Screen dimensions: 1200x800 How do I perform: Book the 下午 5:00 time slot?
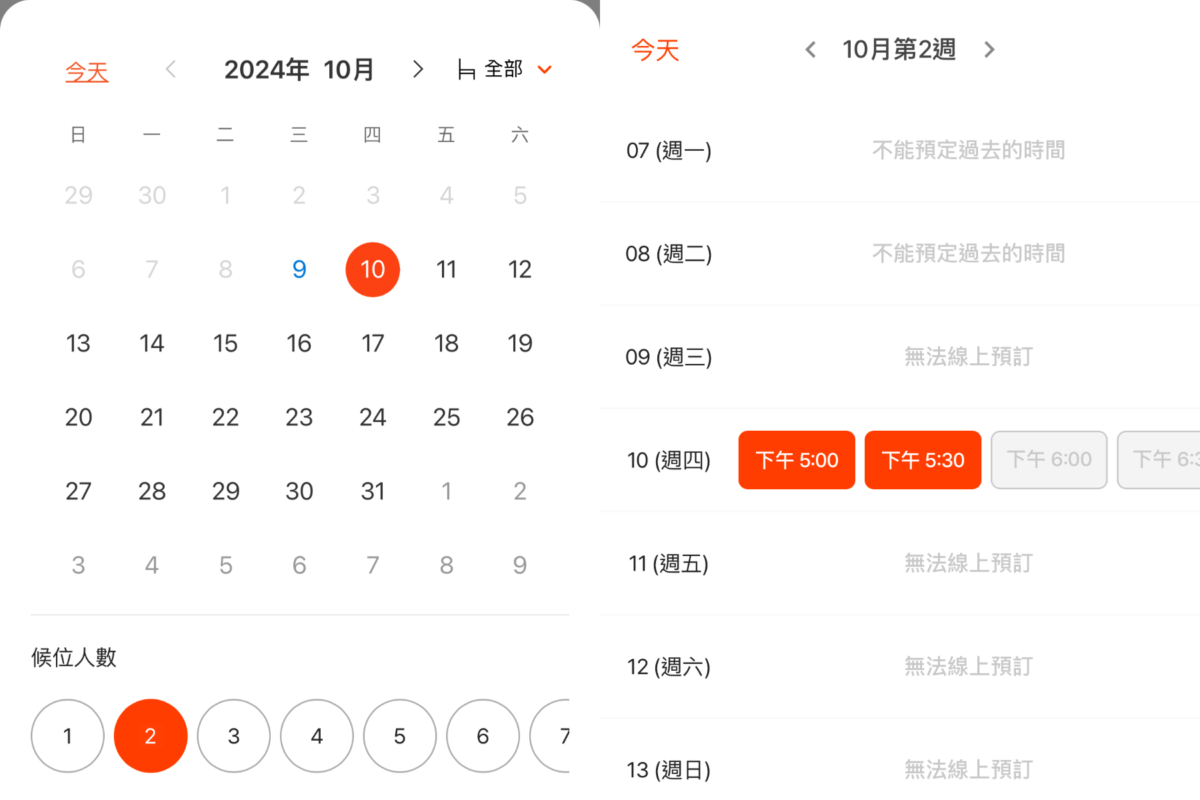pos(796,460)
